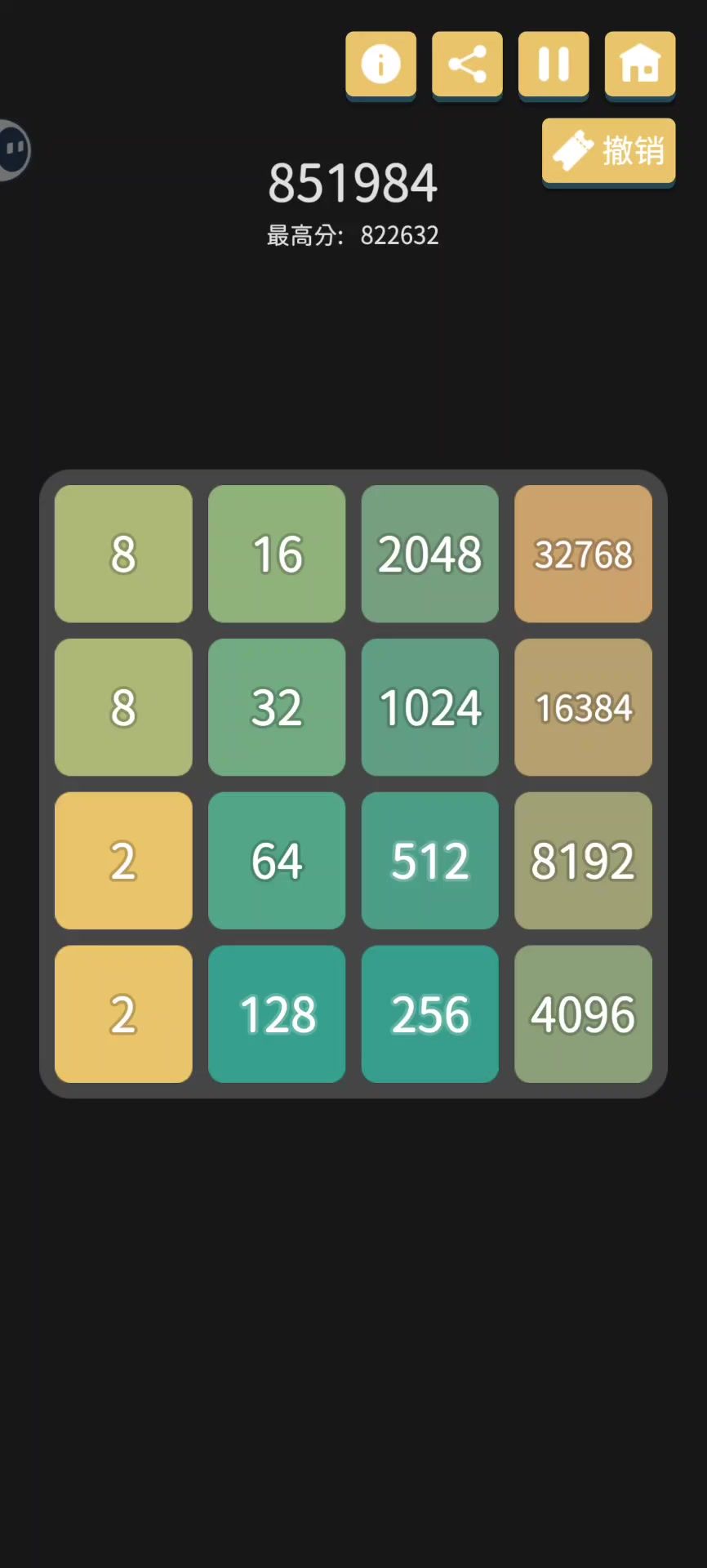Pause the game
Image resolution: width=707 pixels, height=1568 pixels.
tap(554, 65)
